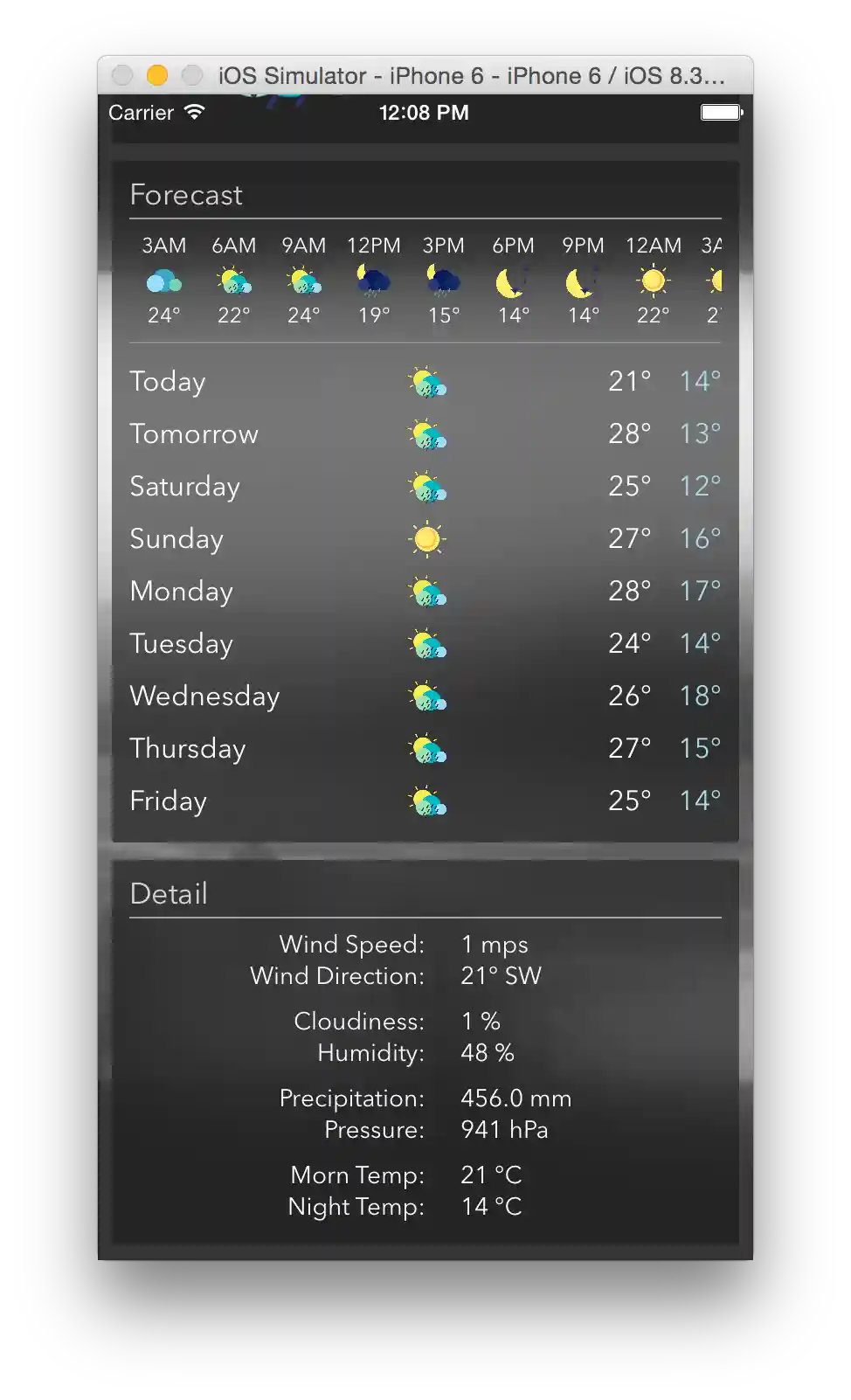Select the Sunday forecast row

[x=425, y=539]
